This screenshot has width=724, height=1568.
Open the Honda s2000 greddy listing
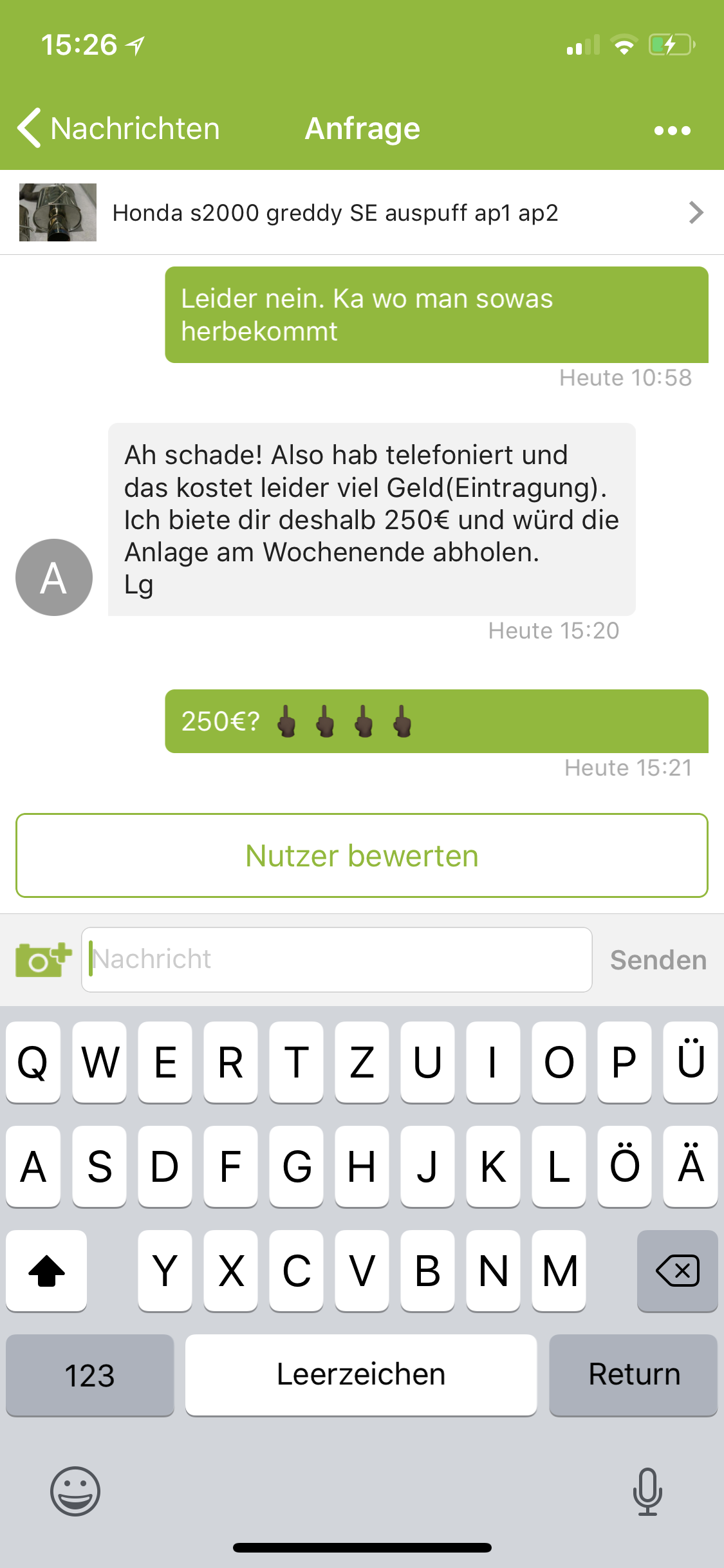pyautogui.click(x=362, y=212)
